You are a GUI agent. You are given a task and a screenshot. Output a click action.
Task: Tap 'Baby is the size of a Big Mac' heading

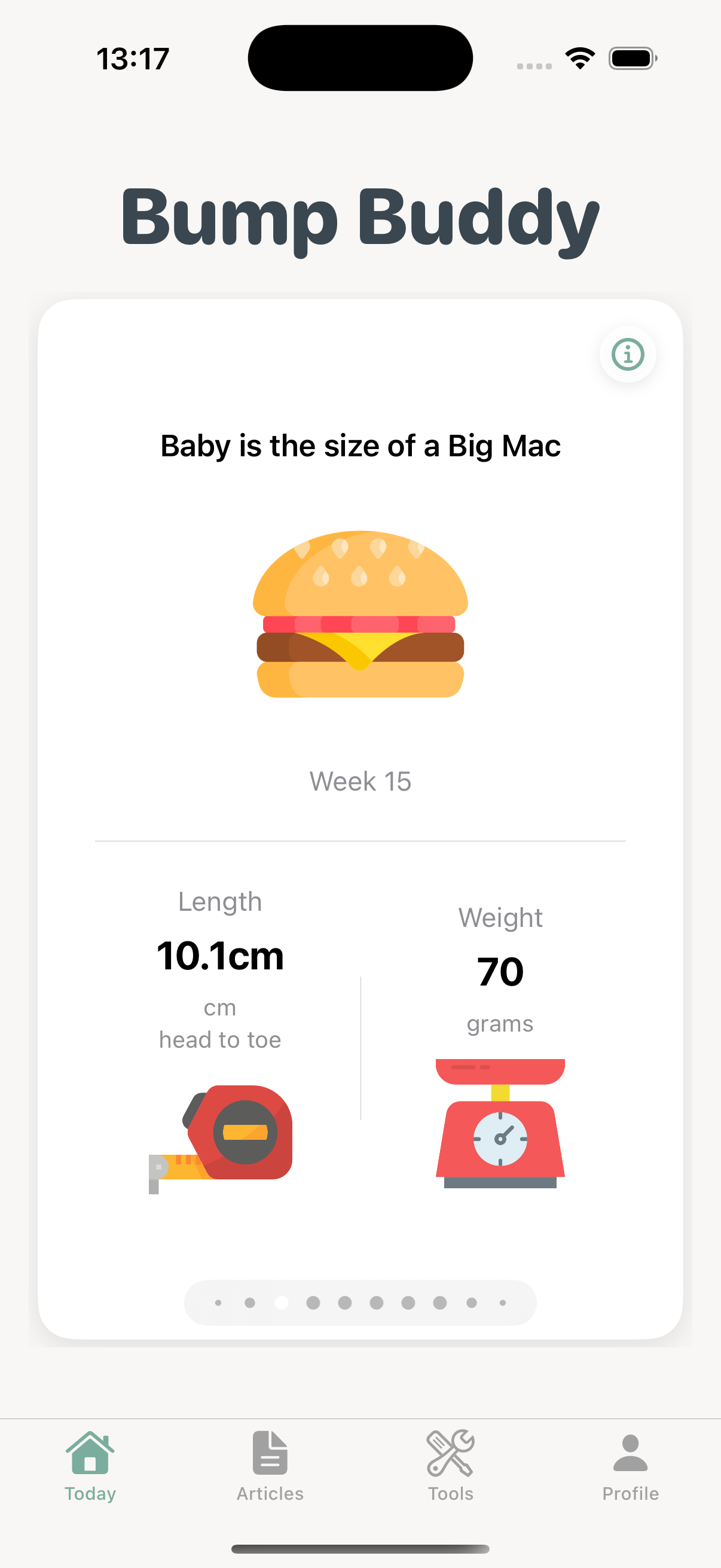pos(360,445)
